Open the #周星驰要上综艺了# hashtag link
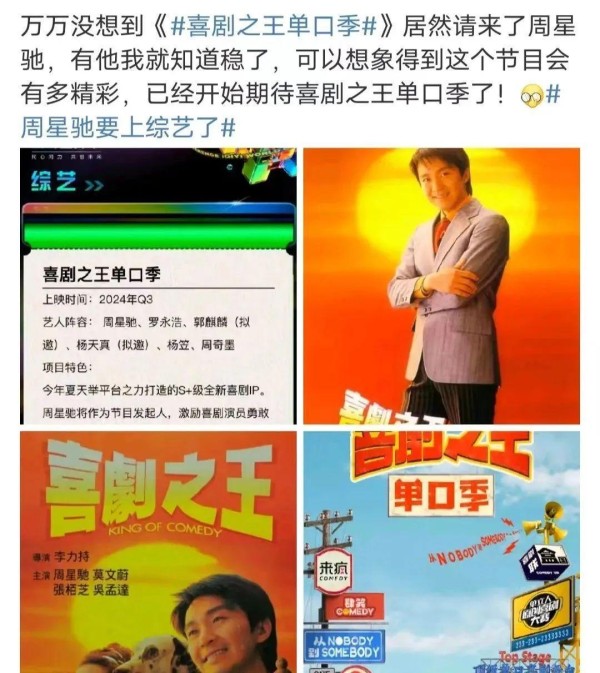 click(x=128, y=127)
